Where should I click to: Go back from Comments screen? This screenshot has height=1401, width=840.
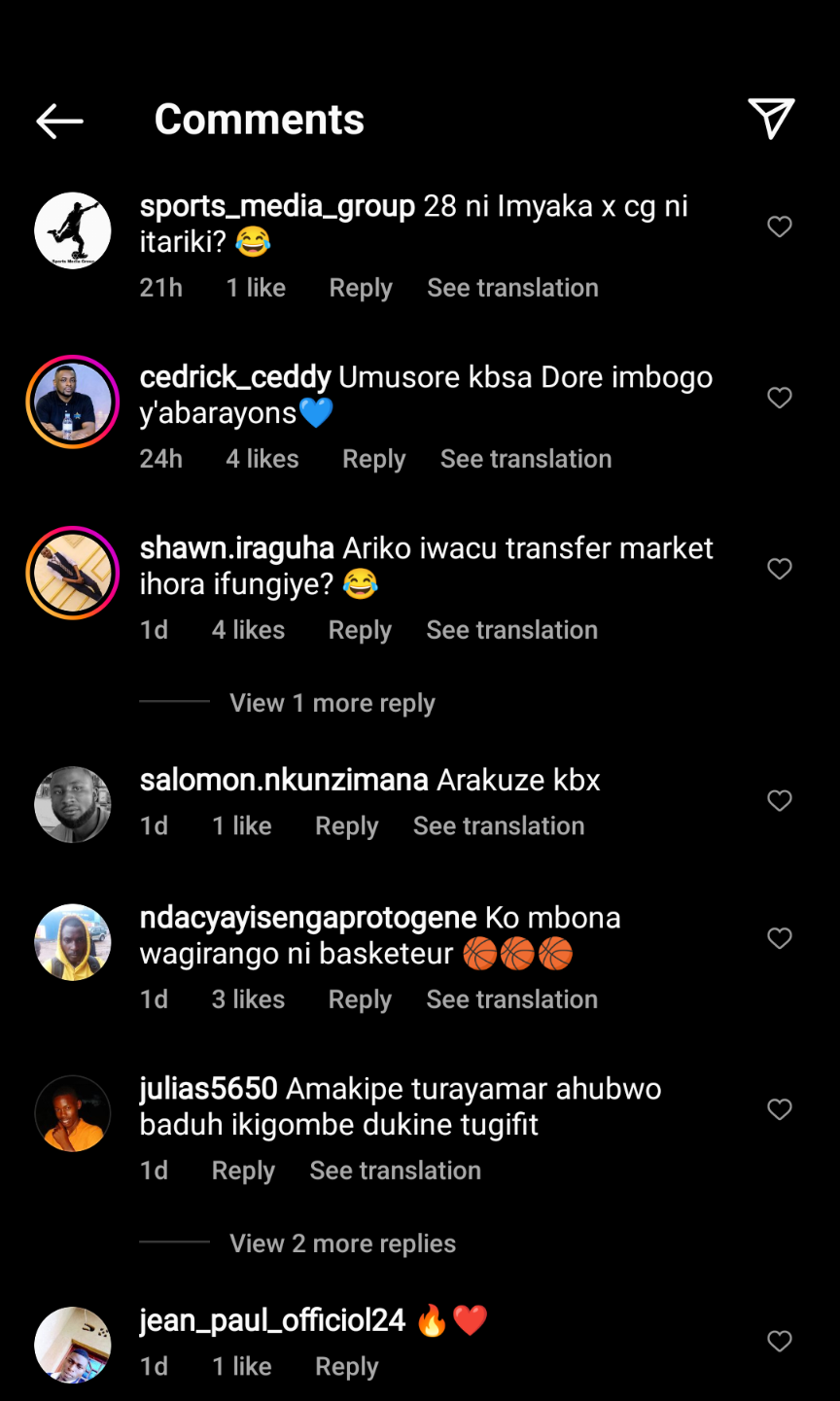click(x=59, y=121)
